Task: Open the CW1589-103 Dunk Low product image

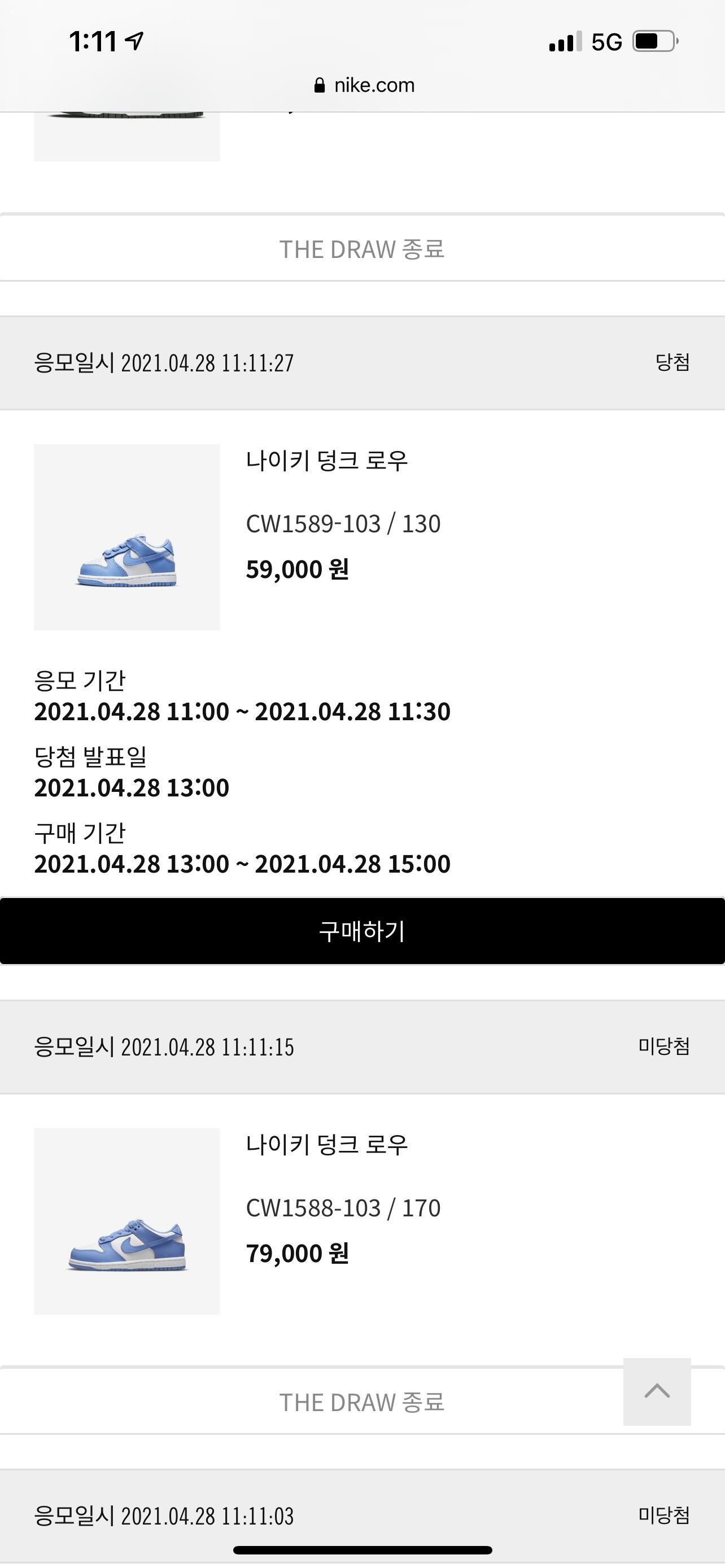Action: coord(126,537)
